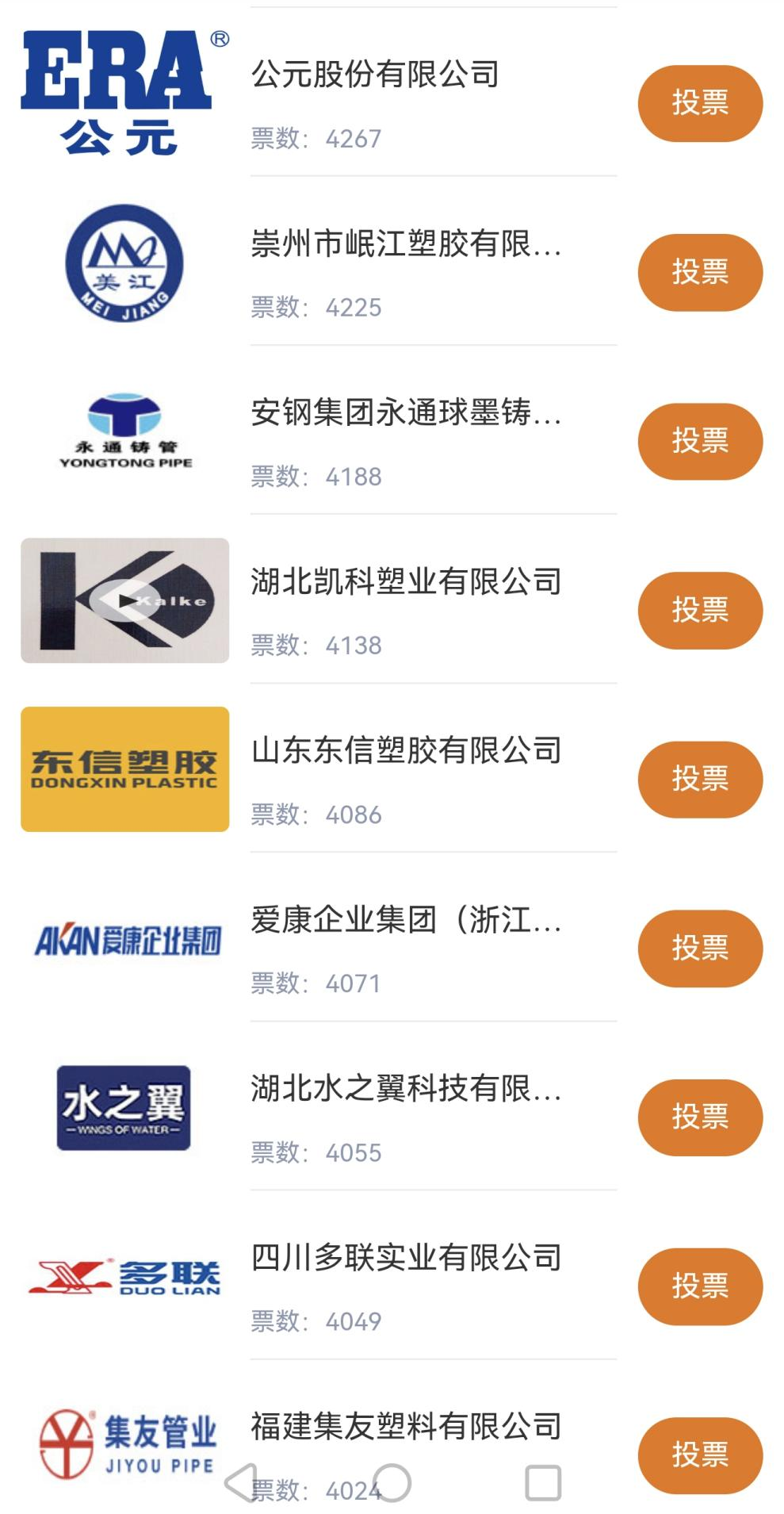The width and height of the screenshot is (784, 1514).
Task: Give a vote to 山东东信塑胶有限公司
Action: click(x=699, y=779)
